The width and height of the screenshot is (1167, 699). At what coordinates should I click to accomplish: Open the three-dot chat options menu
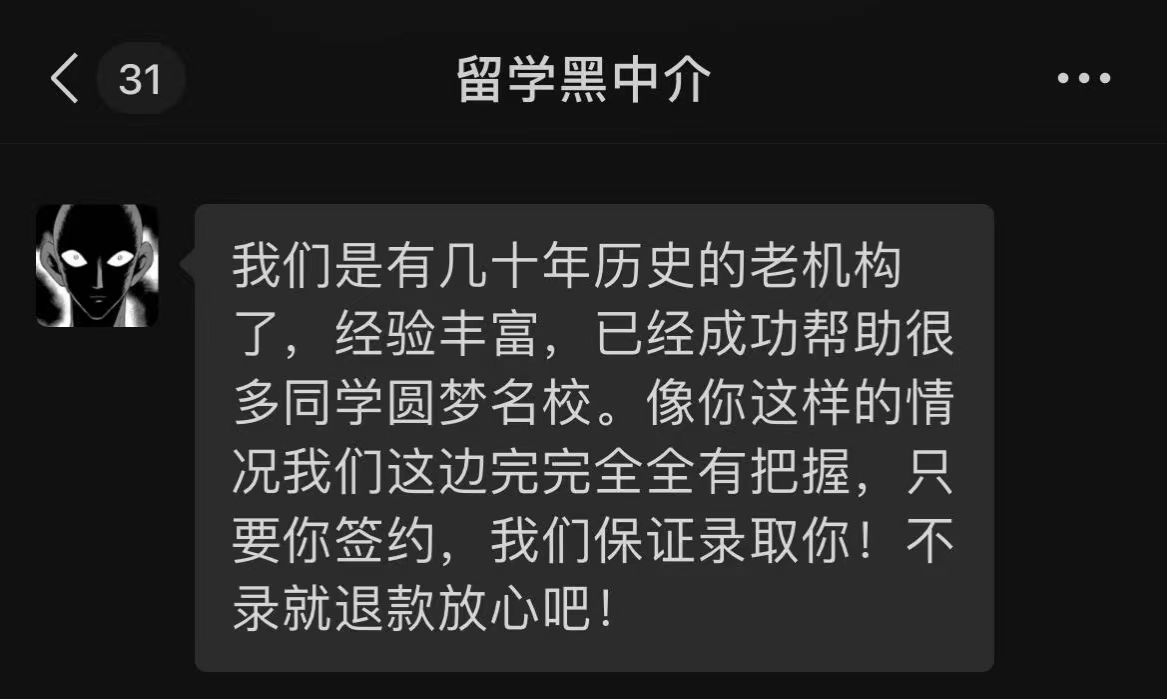[1084, 78]
